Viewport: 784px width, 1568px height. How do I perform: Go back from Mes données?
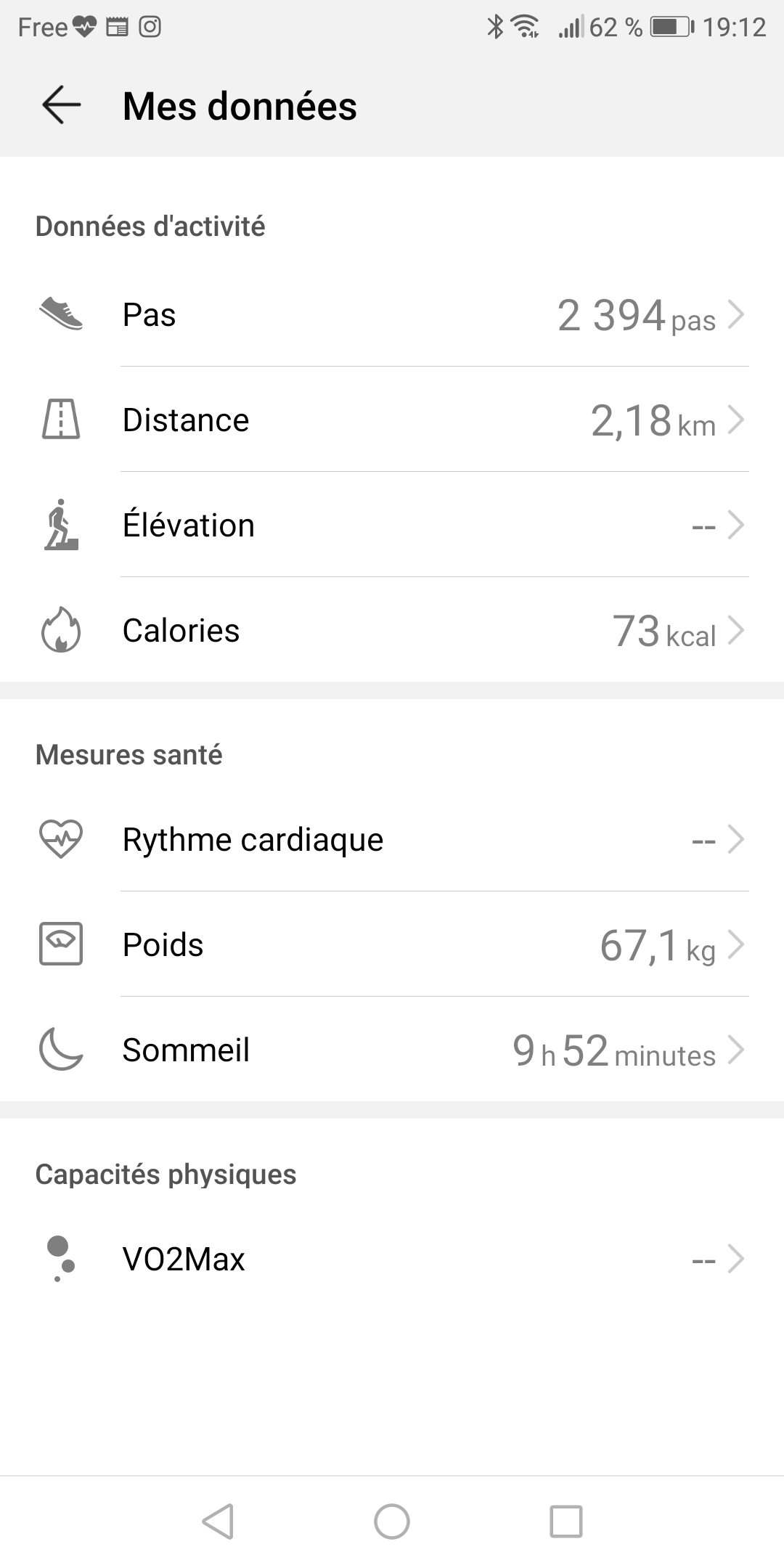tap(62, 105)
